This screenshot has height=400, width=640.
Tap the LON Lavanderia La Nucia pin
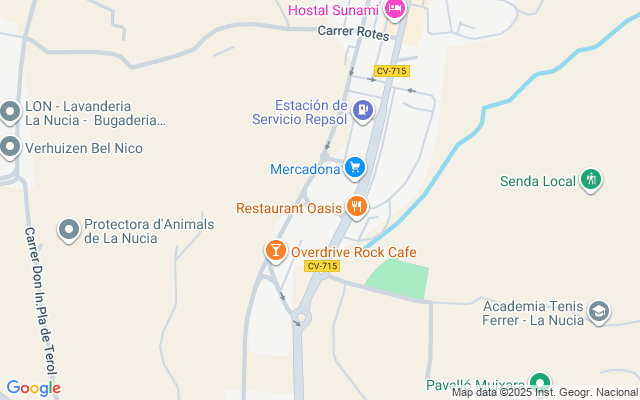click(11, 112)
